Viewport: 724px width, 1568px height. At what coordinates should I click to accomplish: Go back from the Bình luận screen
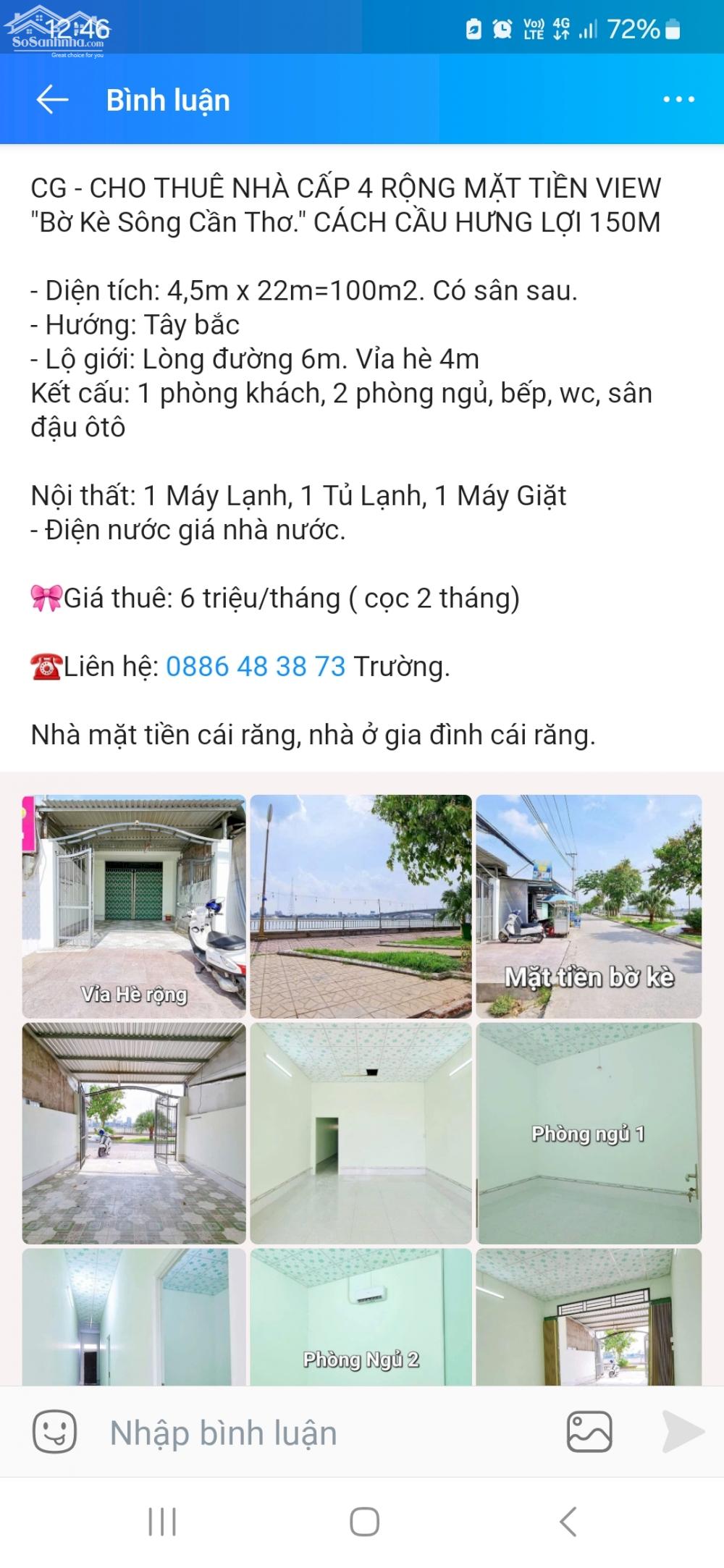point(52,100)
